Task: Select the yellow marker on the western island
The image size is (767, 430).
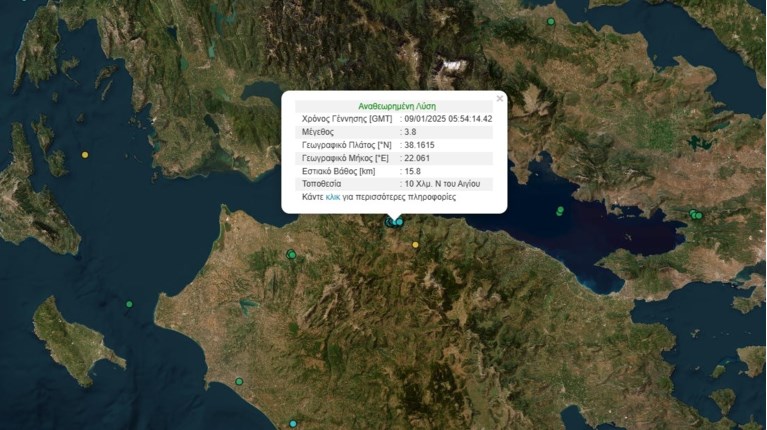Action: (85, 155)
